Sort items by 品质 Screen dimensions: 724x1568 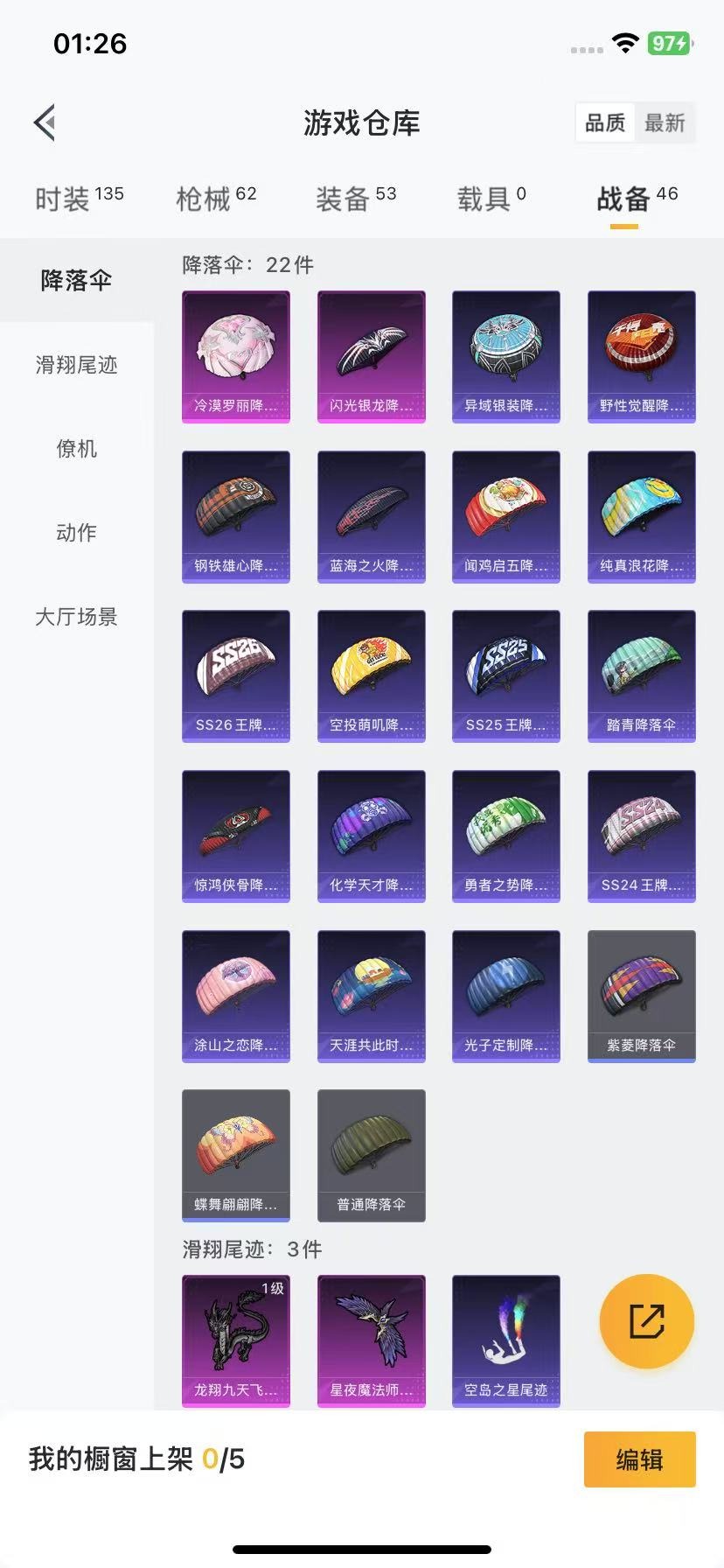[x=605, y=123]
